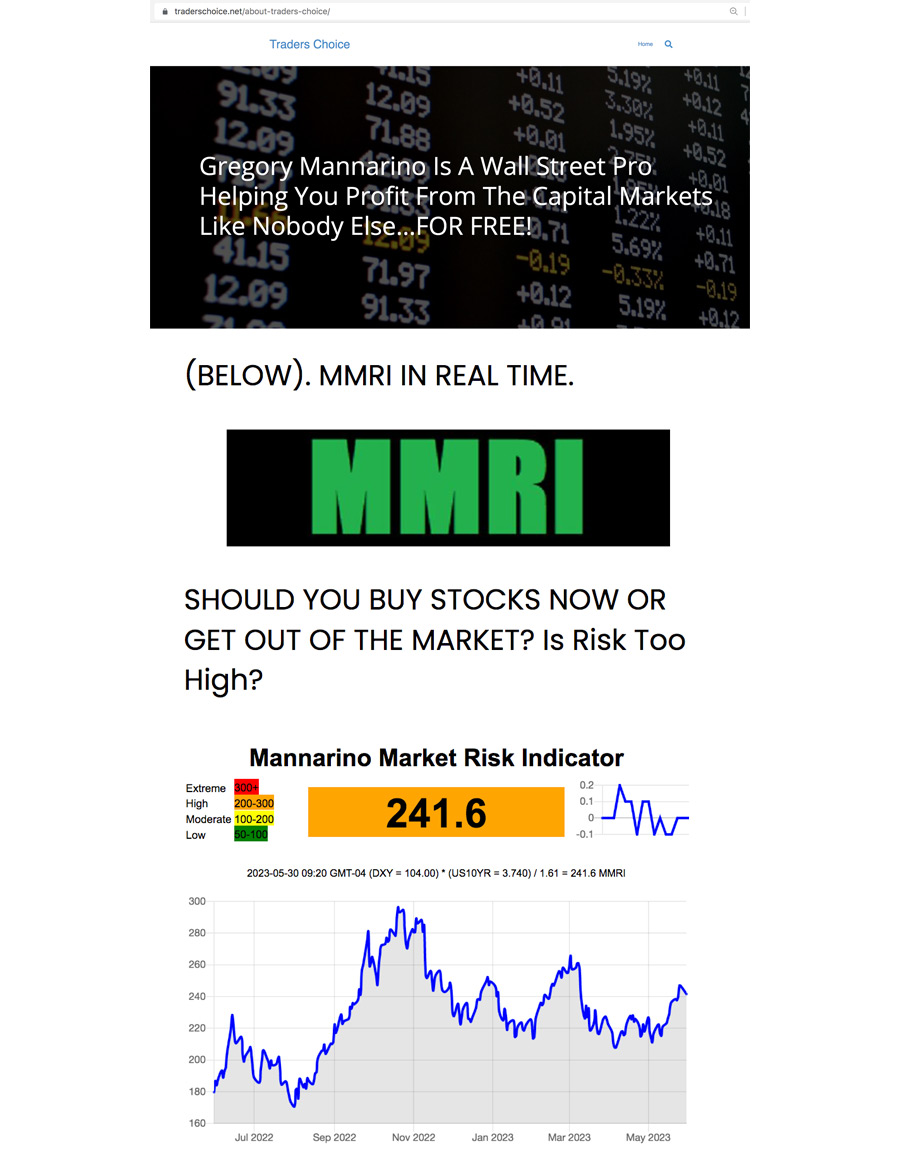Image resolution: width=900 pixels, height=1166 pixels.
Task: Click the orange 241.6 risk reading box
Action: [x=436, y=811]
